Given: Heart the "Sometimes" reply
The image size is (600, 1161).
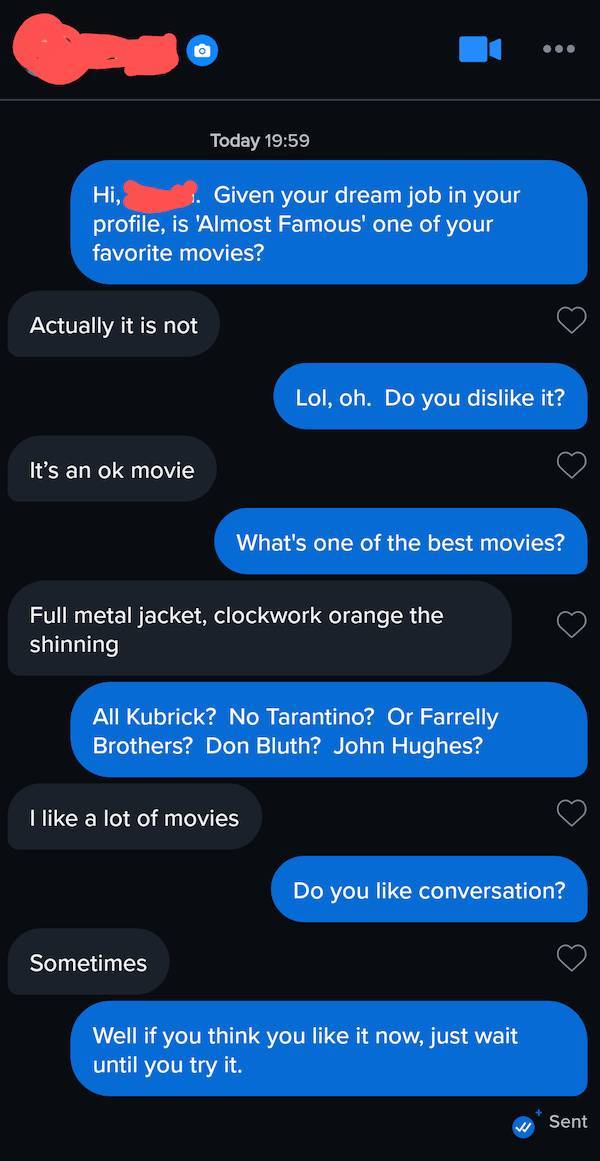Looking at the screenshot, I should click(x=571, y=958).
